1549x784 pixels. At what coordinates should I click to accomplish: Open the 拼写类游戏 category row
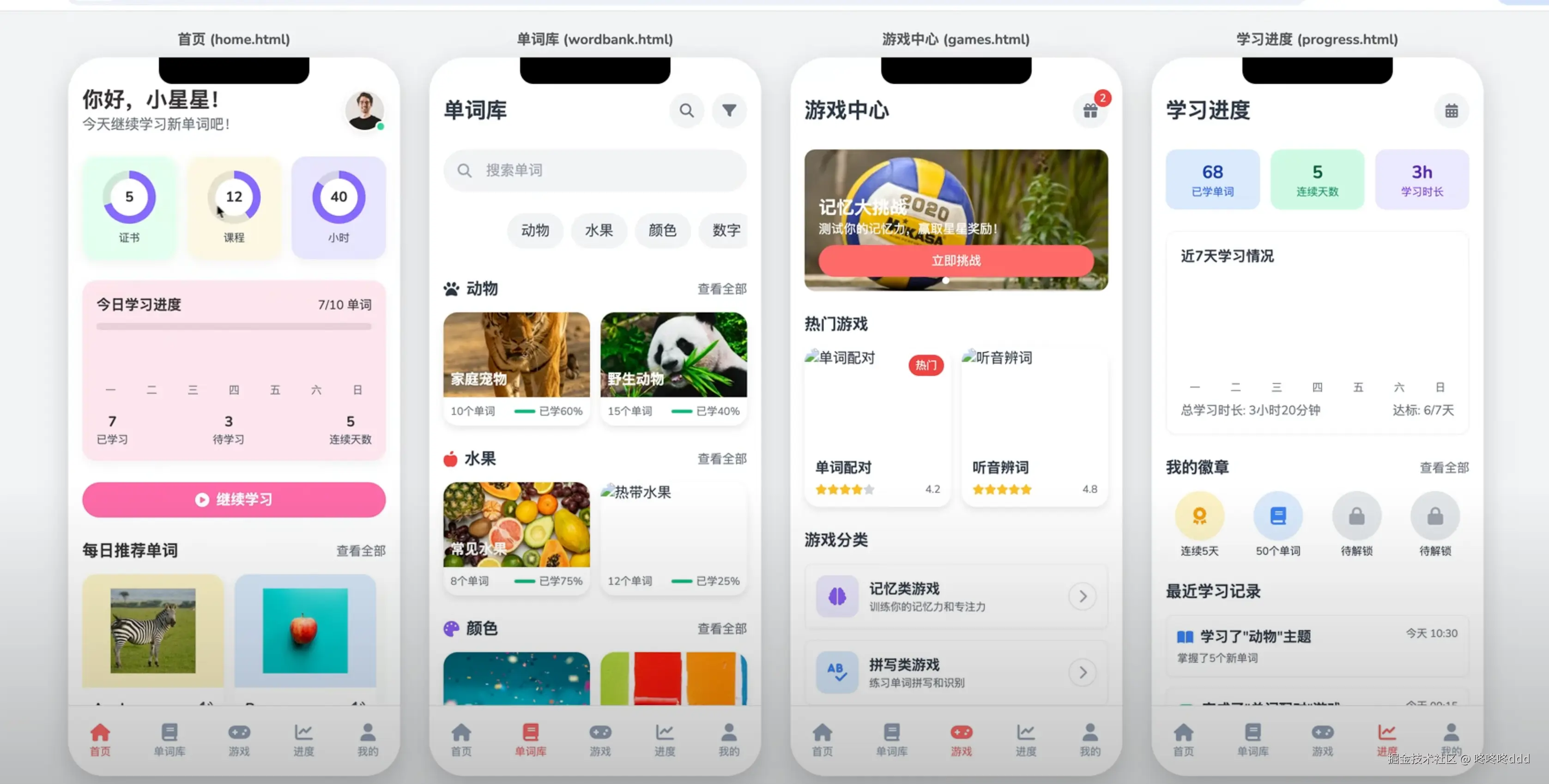coord(956,672)
